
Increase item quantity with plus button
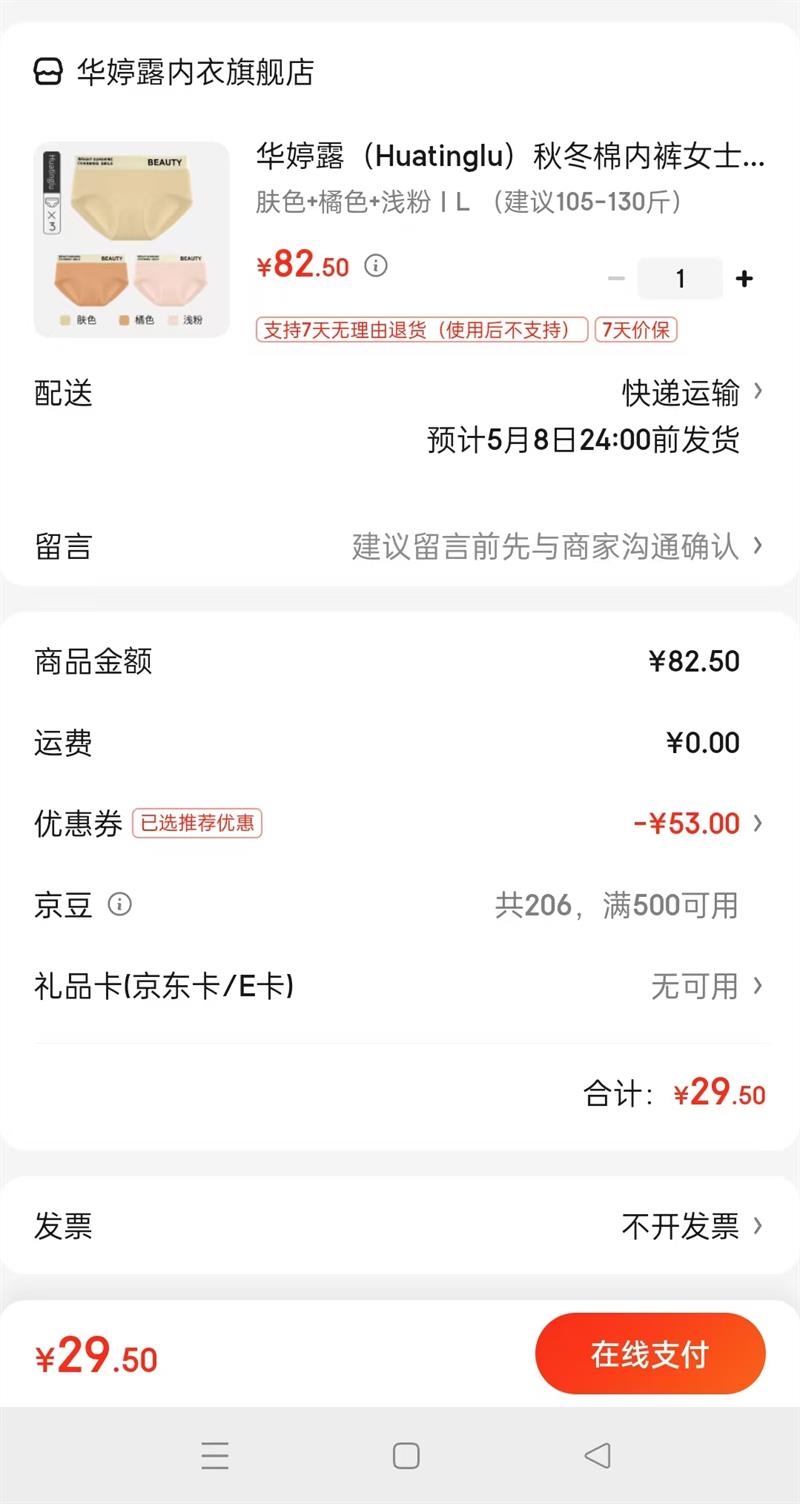744,279
